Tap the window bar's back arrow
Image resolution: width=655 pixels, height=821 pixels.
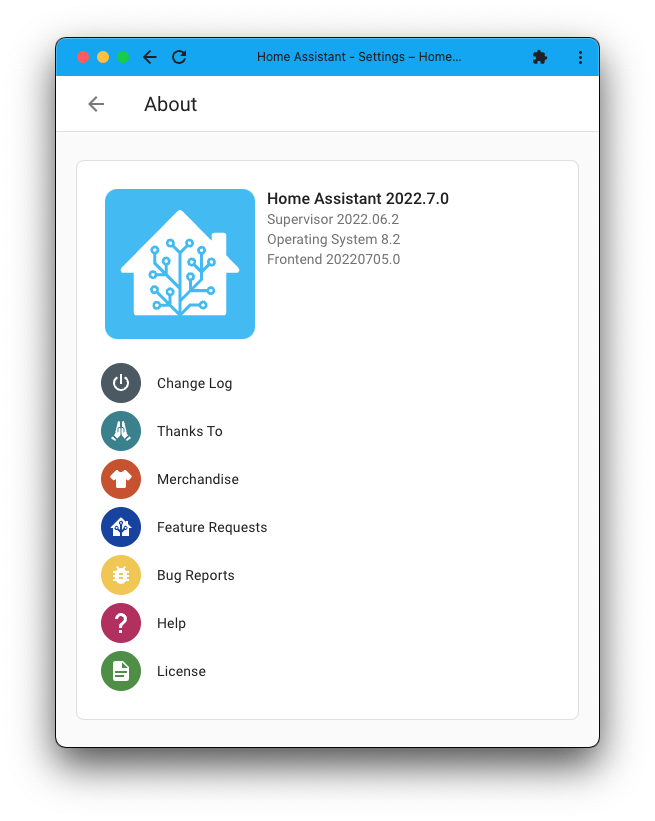click(150, 57)
